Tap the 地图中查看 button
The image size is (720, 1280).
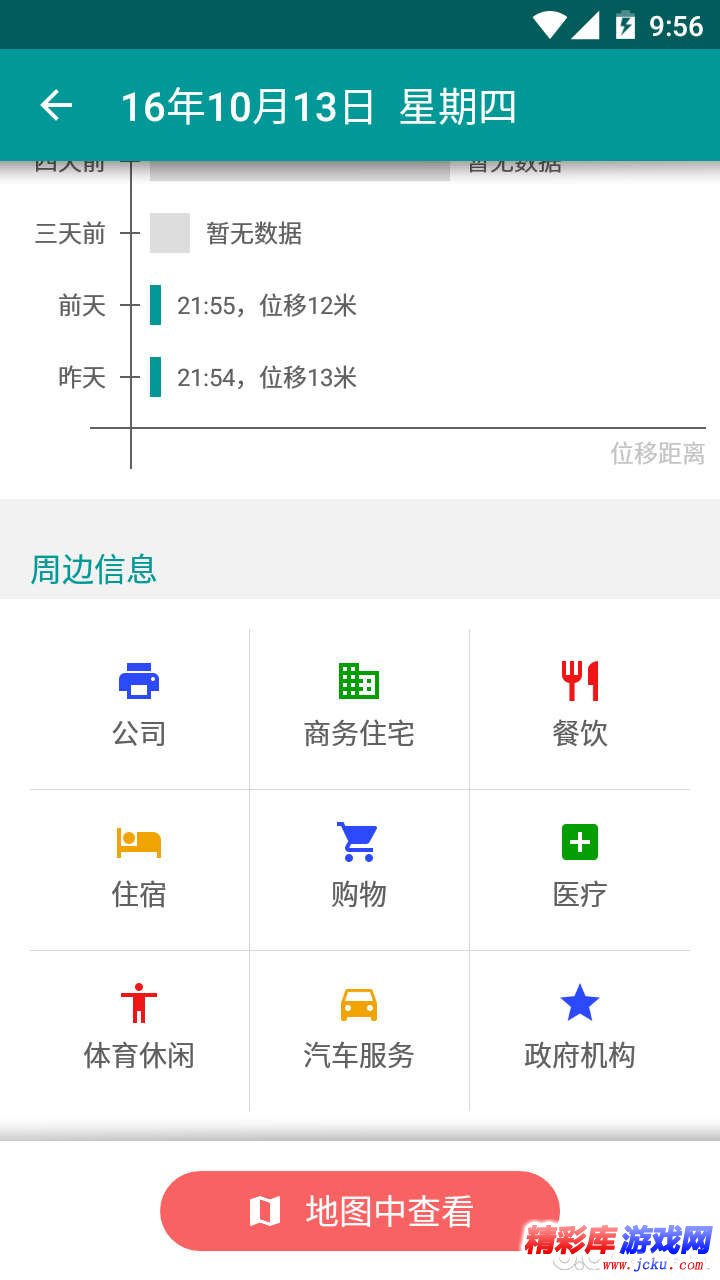(360, 1211)
